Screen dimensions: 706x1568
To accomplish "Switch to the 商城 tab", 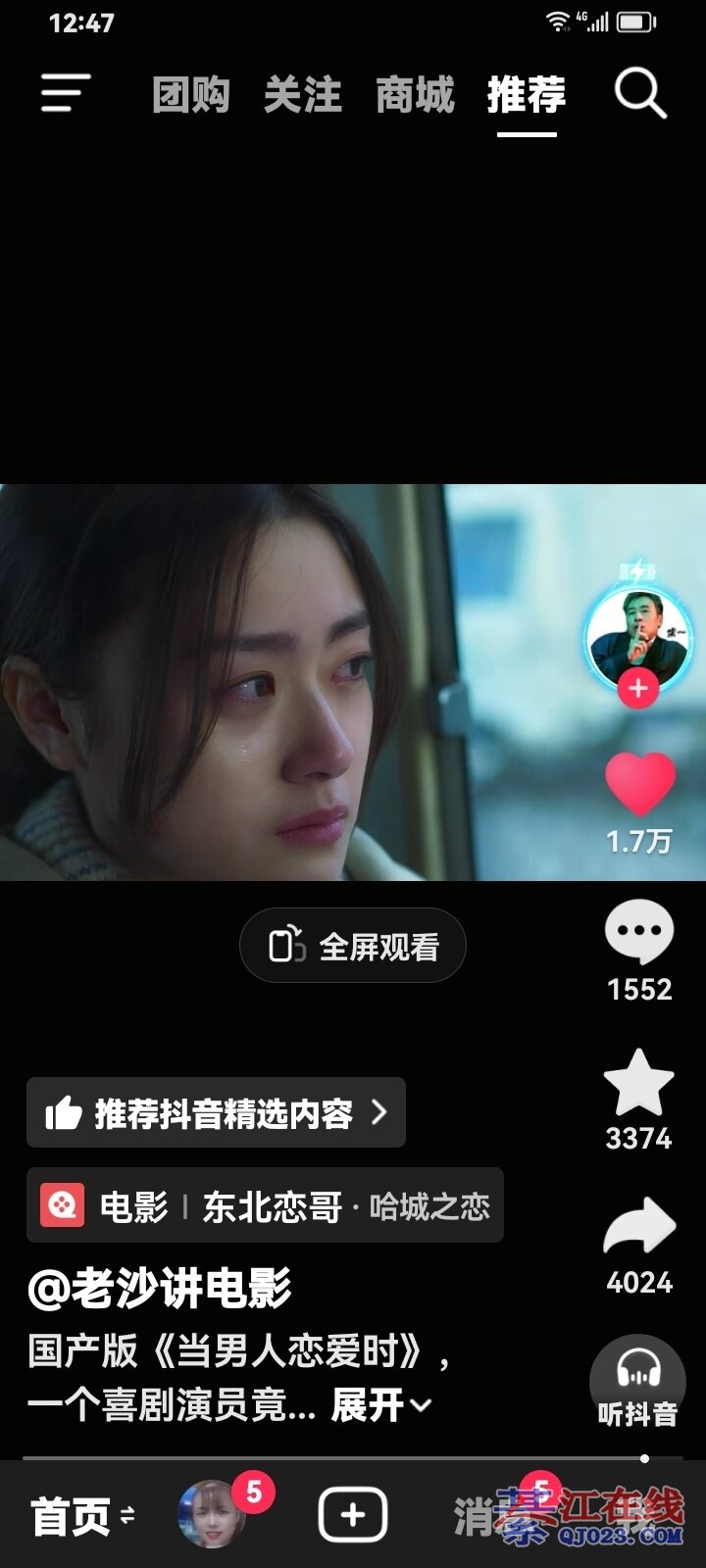I will (415, 95).
